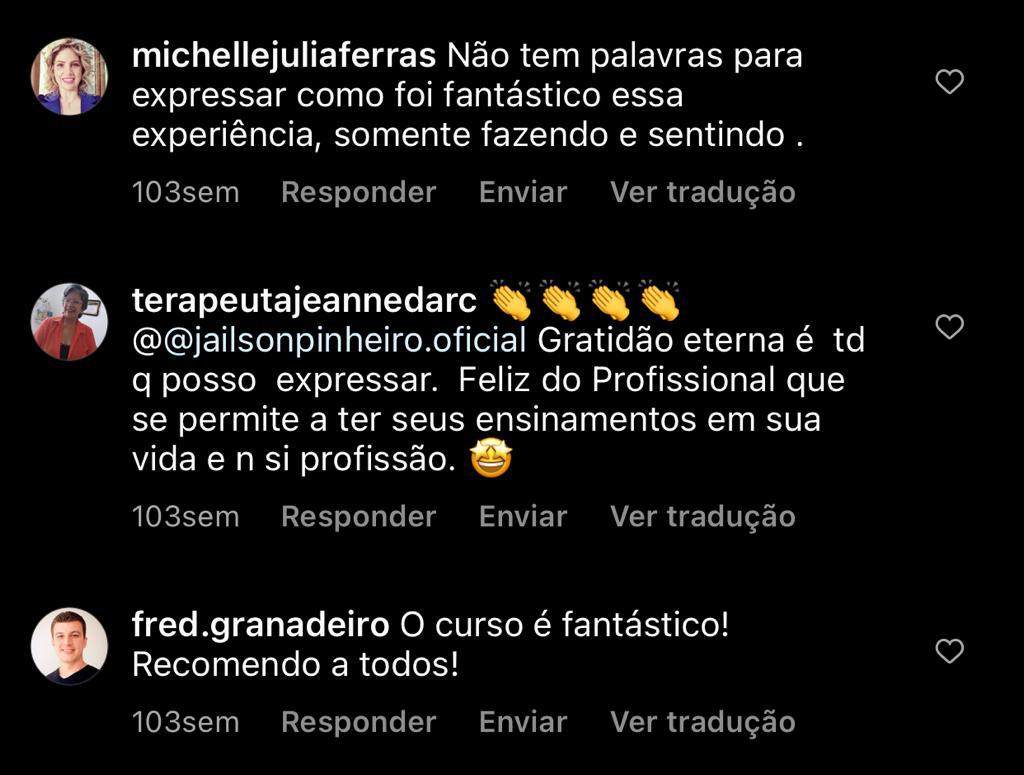Viewport: 1024px width, 775px height.
Task: Like michellejuliaferras's comment
Action: 948,82
